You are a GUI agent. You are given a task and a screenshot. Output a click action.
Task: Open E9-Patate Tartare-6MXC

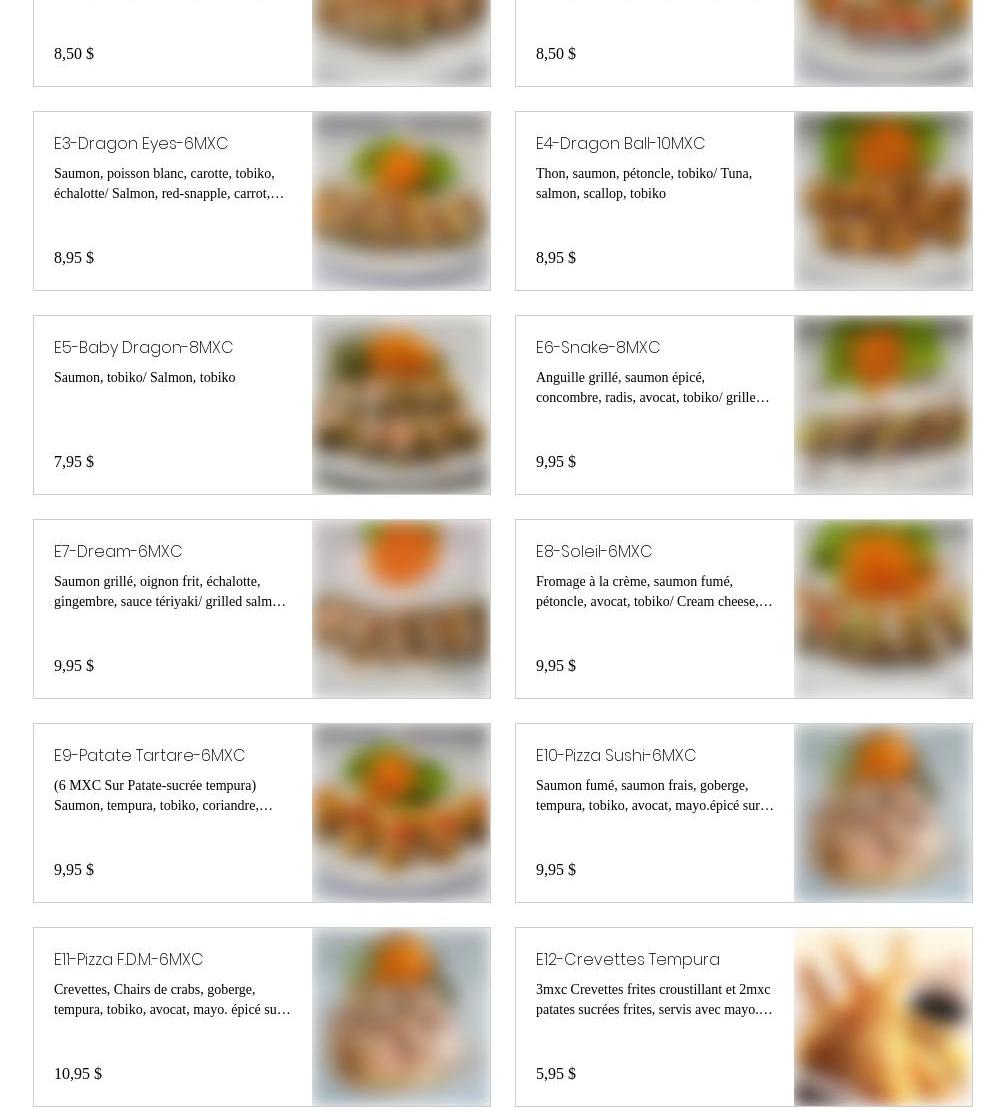pos(149,756)
